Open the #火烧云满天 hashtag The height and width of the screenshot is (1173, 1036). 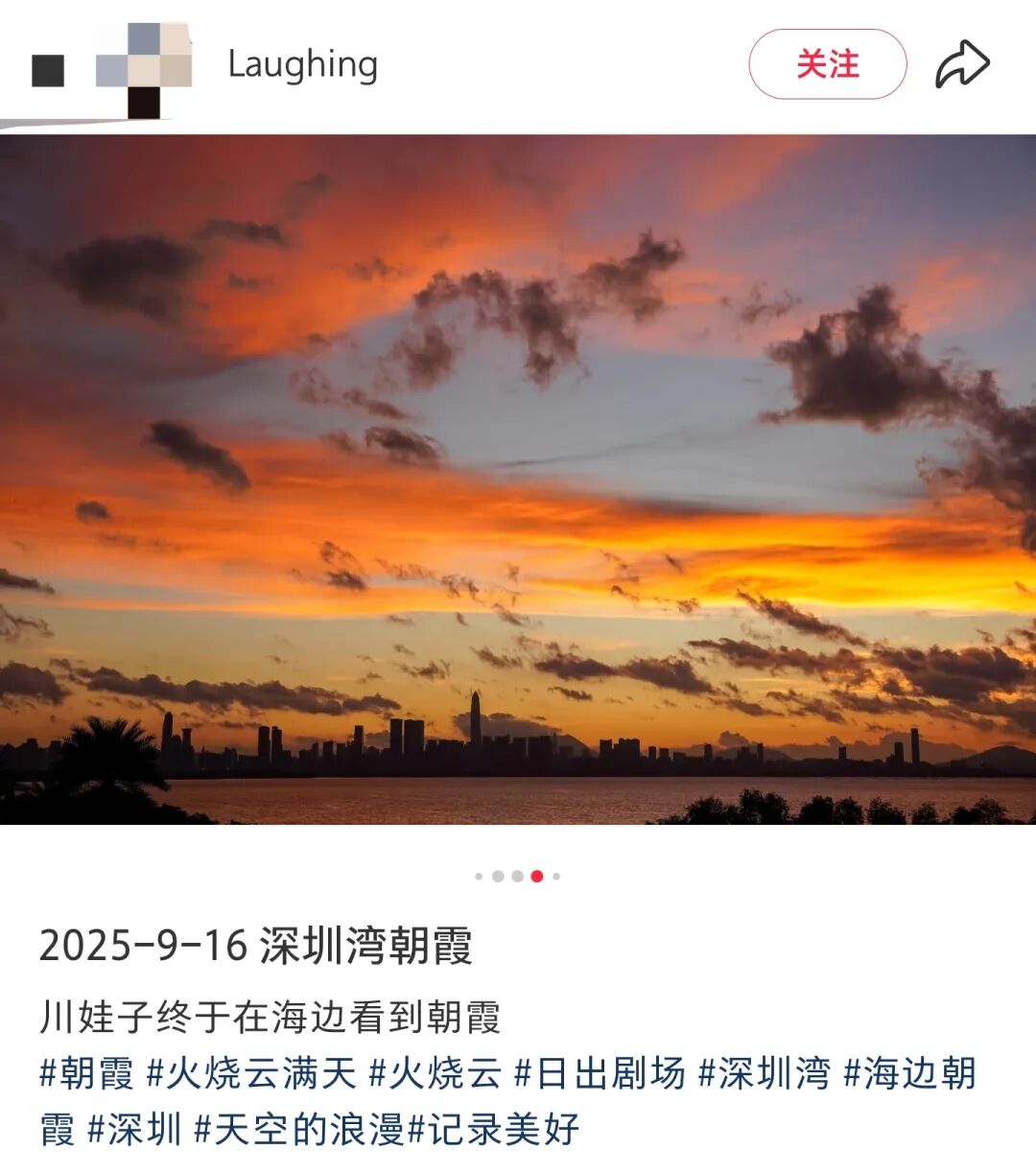(251, 1073)
